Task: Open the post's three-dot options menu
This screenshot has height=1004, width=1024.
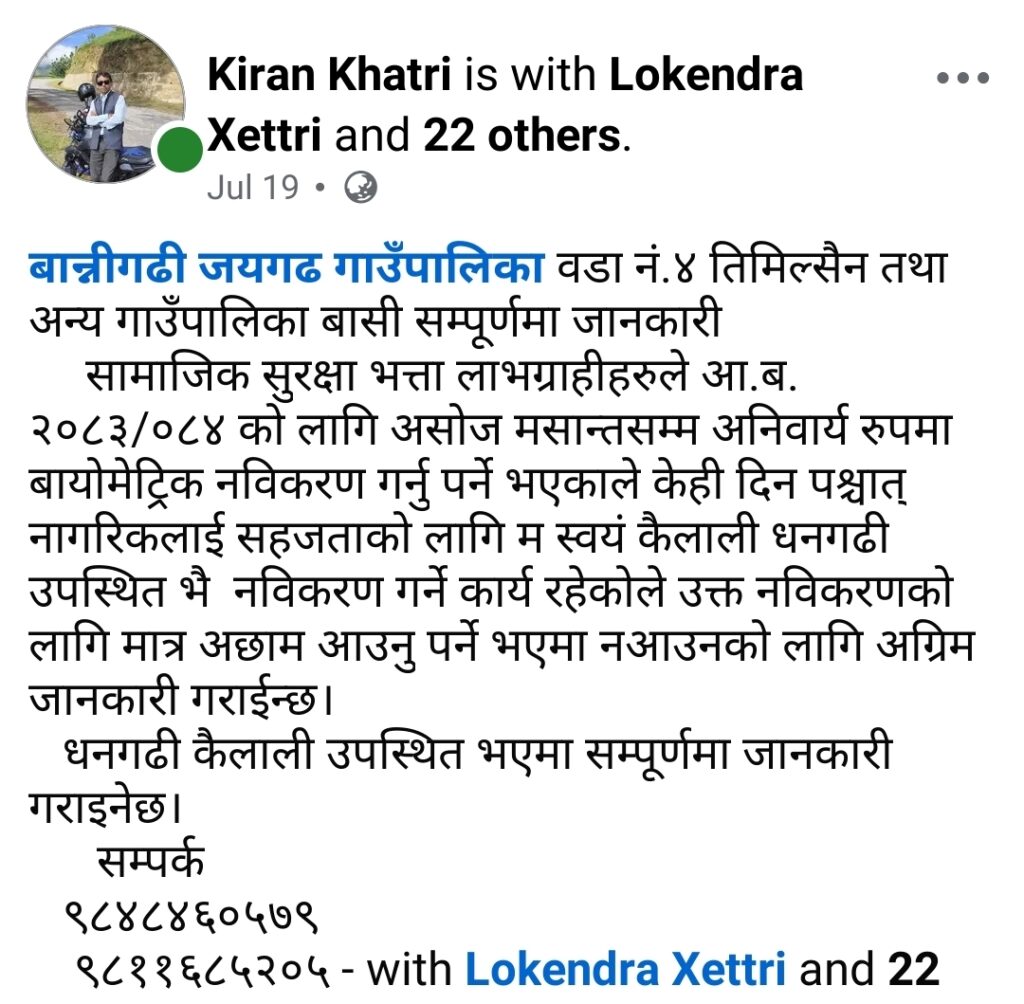Action: [963, 78]
